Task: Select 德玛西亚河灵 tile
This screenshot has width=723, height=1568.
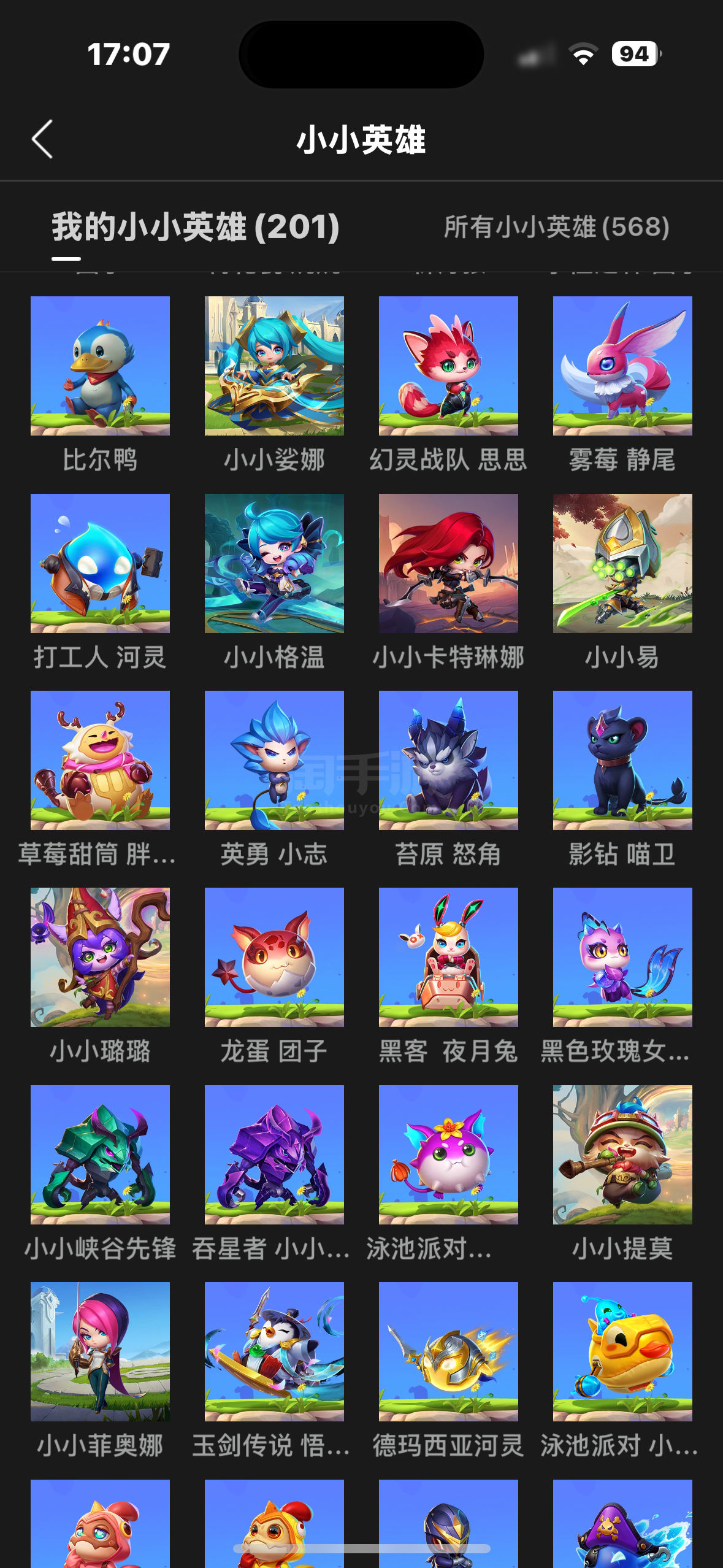Action: (448, 1351)
